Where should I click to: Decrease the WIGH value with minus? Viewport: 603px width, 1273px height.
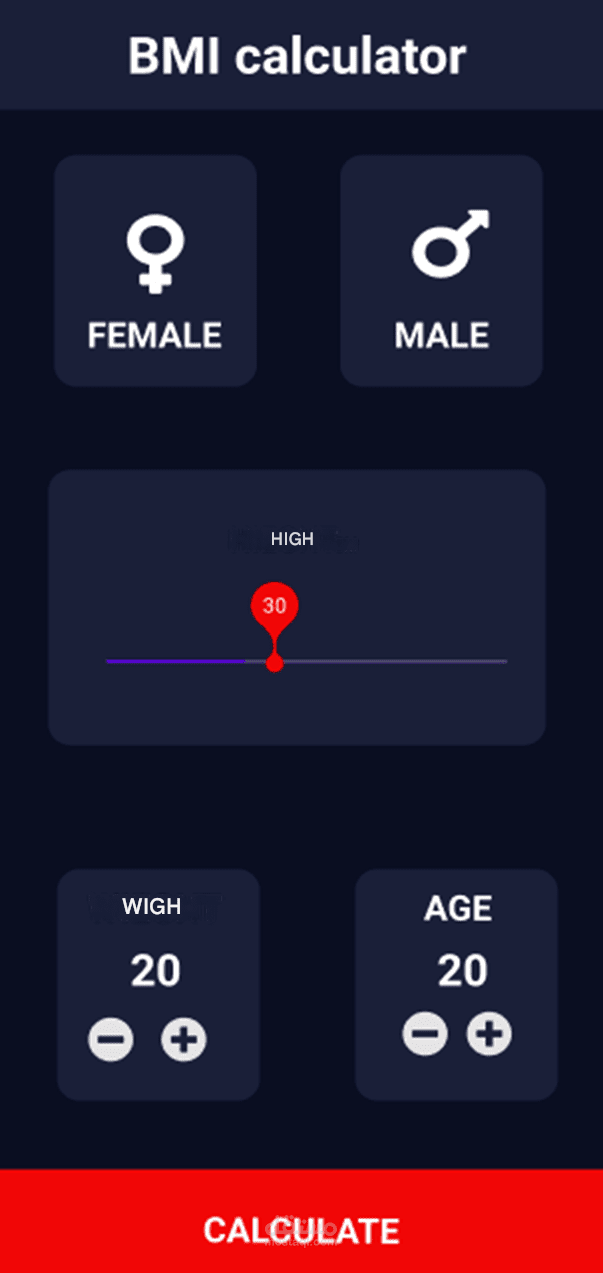[x=110, y=1041]
